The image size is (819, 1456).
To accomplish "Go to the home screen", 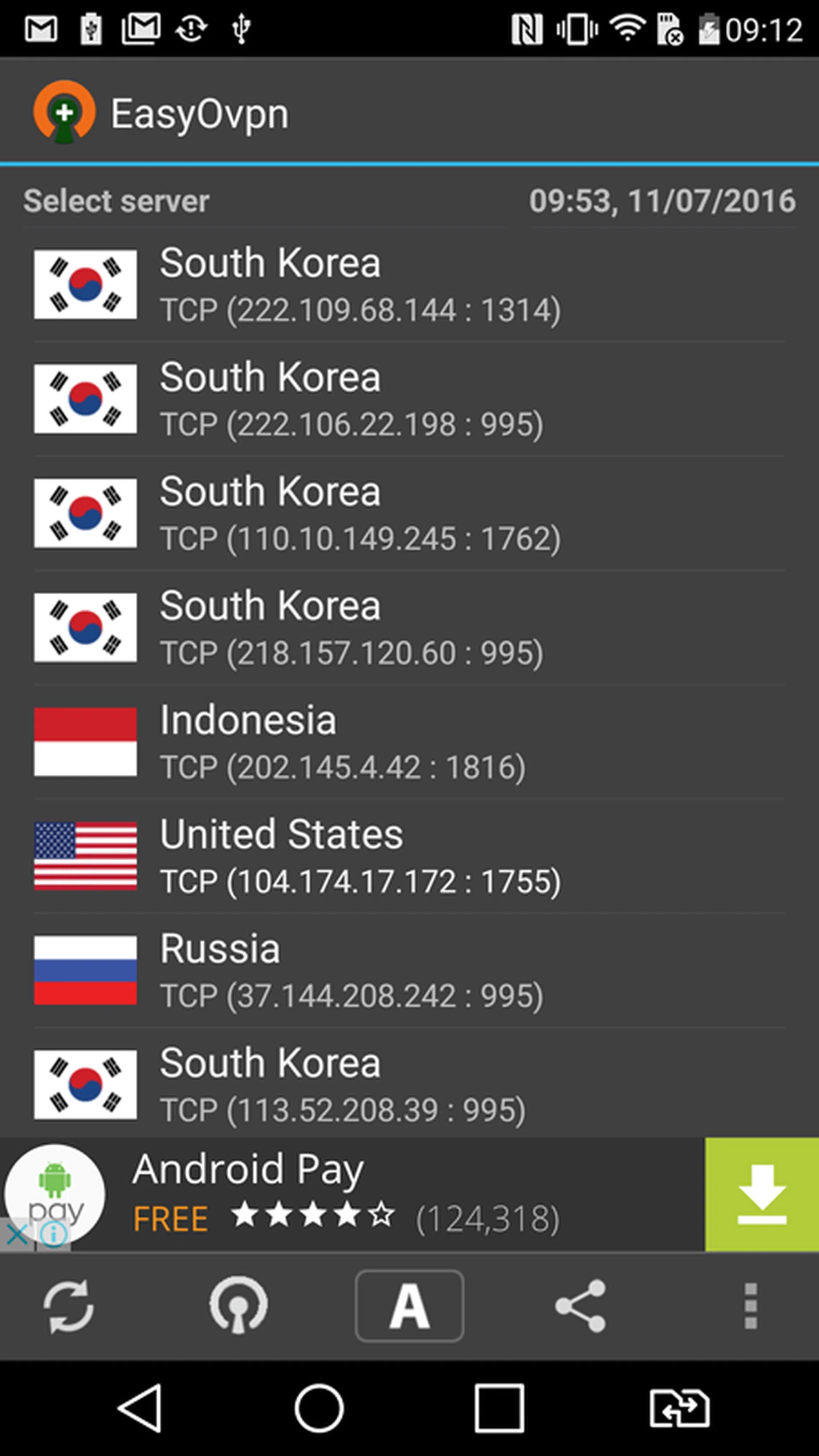I will [319, 1408].
